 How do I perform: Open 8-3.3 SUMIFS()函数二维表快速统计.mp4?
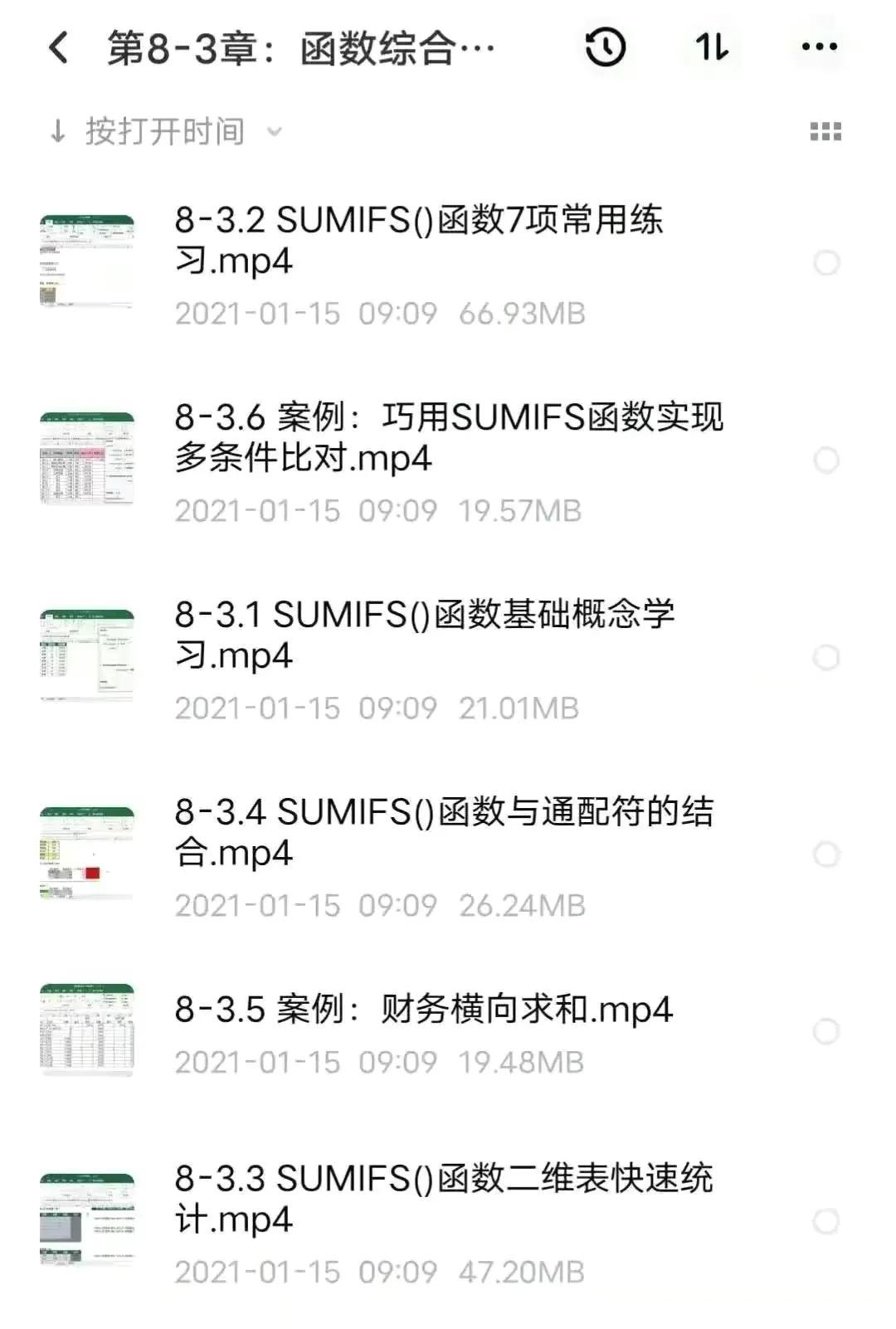(x=444, y=1198)
